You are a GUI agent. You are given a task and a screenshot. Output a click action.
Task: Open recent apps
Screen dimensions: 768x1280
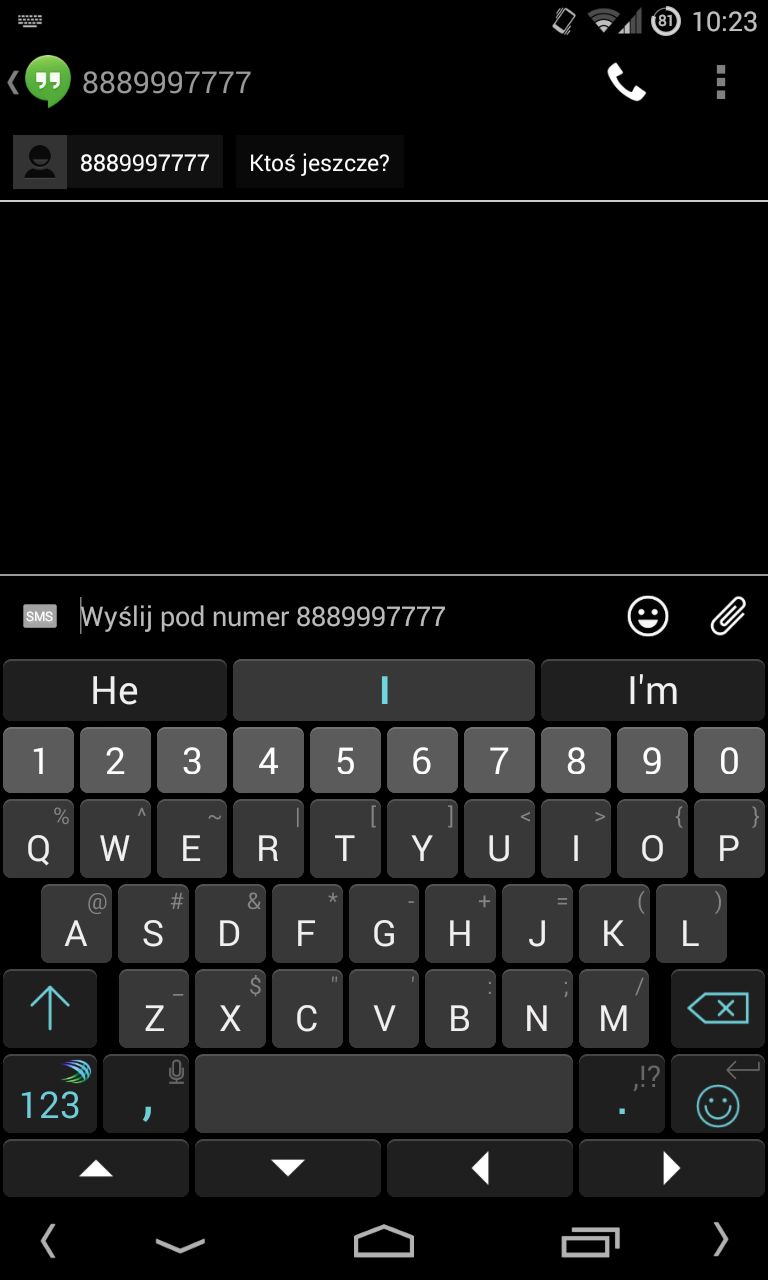pos(590,1243)
